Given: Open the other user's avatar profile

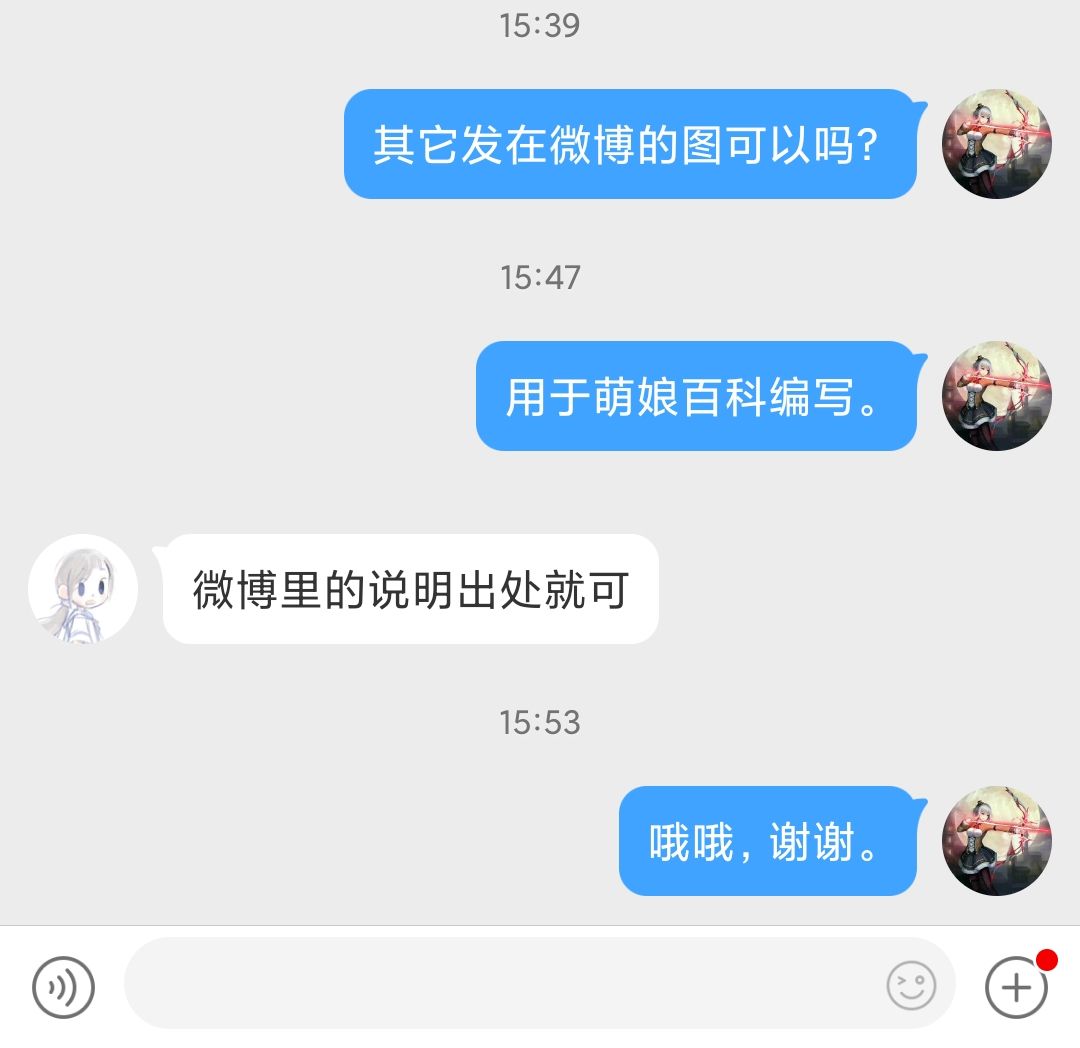Looking at the screenshot, I should (x=83, y=588).
